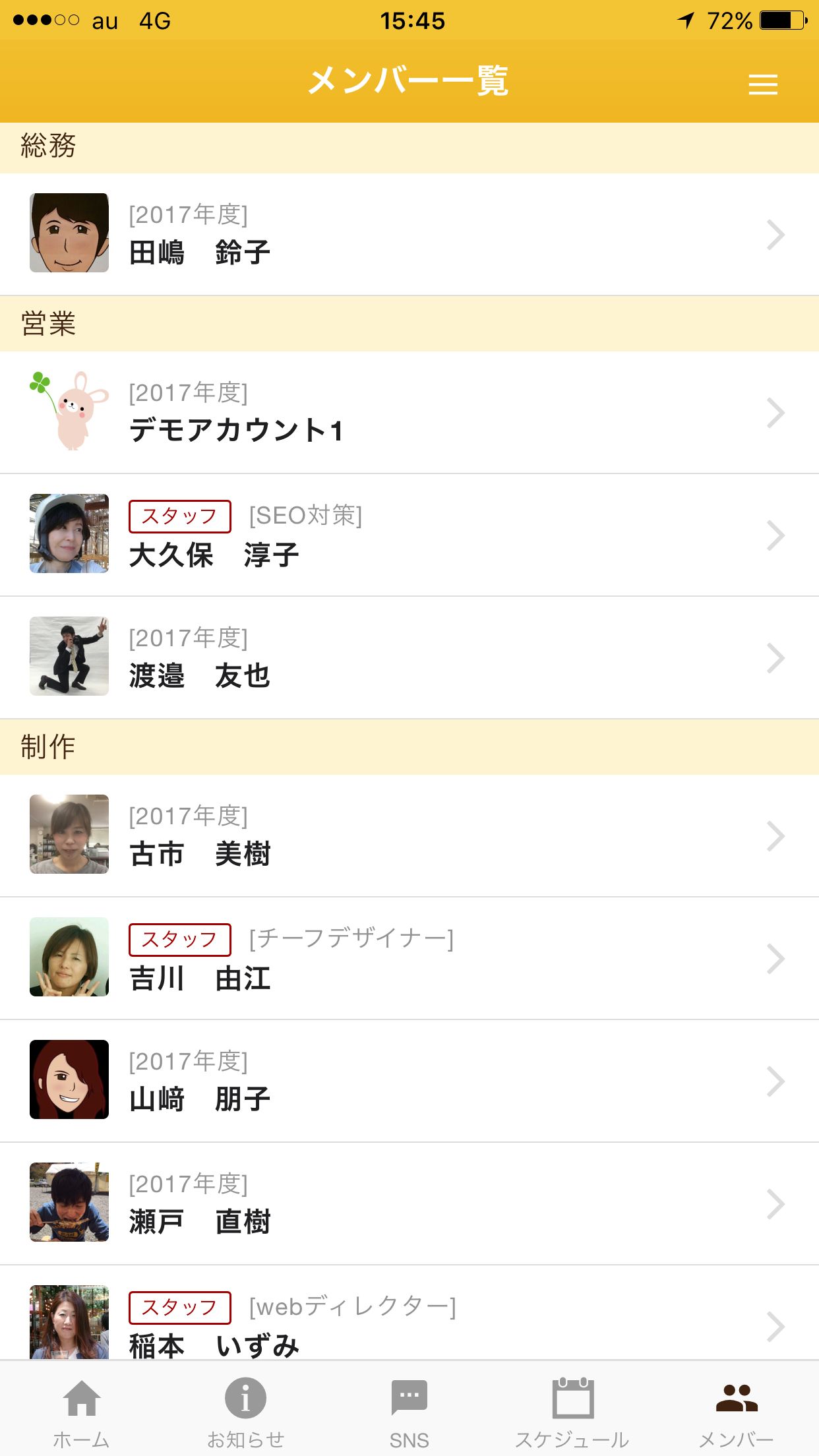Select 渡邉 友也 from the list
Image resolution: width=819 pixels, height=1456 pixels.
[x=409, y=657]
